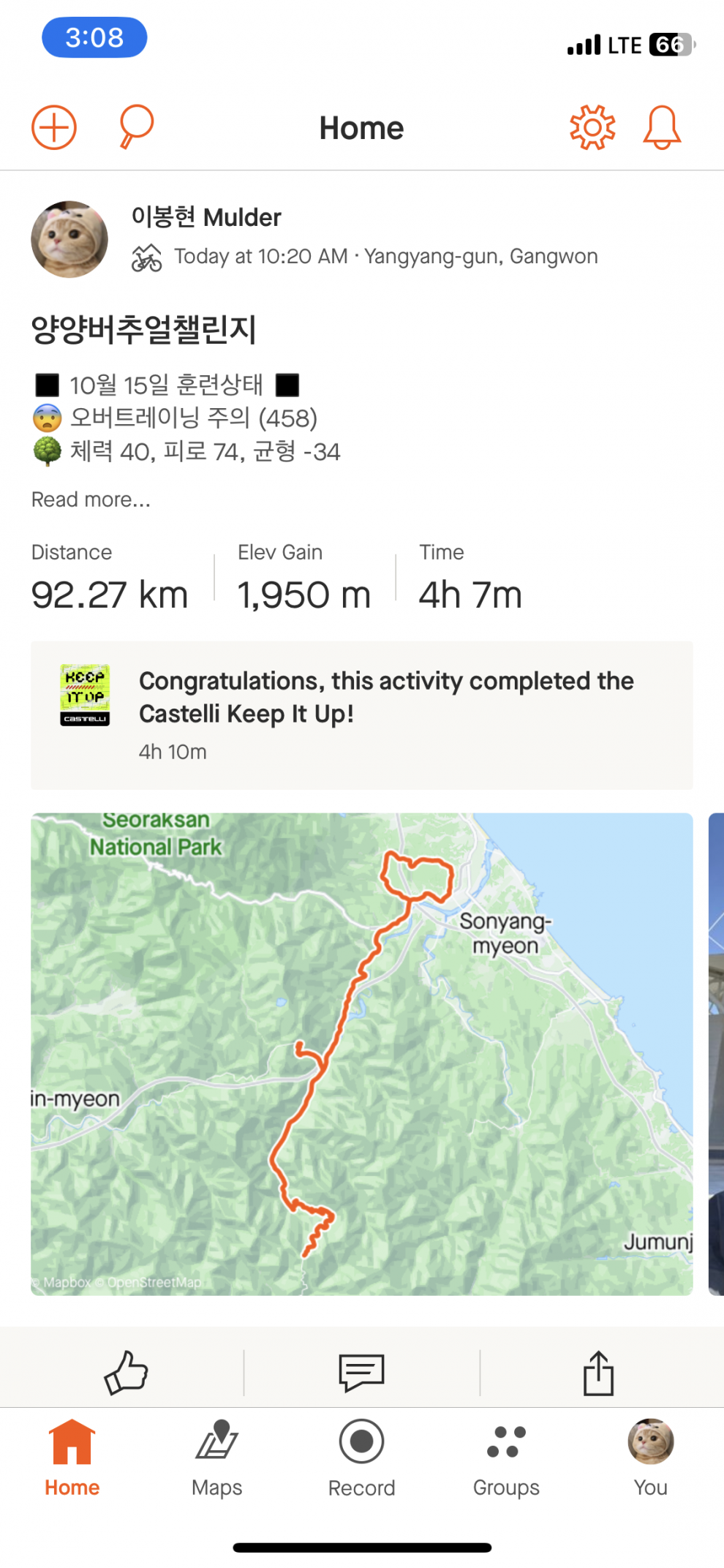Give kudos with the thumbs-up icon
The image size is (724, 1568).
pos(126,1373)
